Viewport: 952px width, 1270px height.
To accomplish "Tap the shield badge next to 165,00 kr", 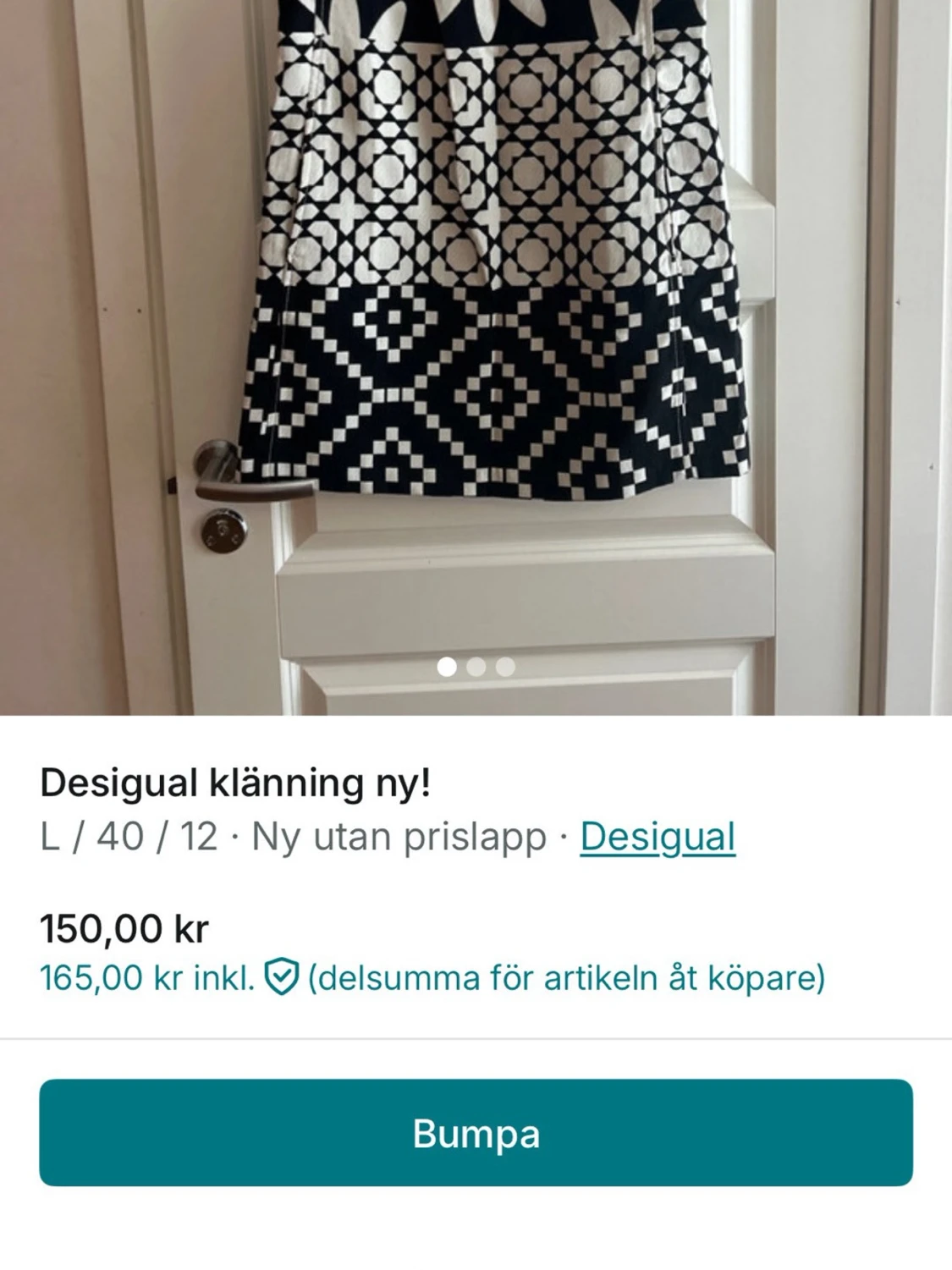I will tap(283, 975).
